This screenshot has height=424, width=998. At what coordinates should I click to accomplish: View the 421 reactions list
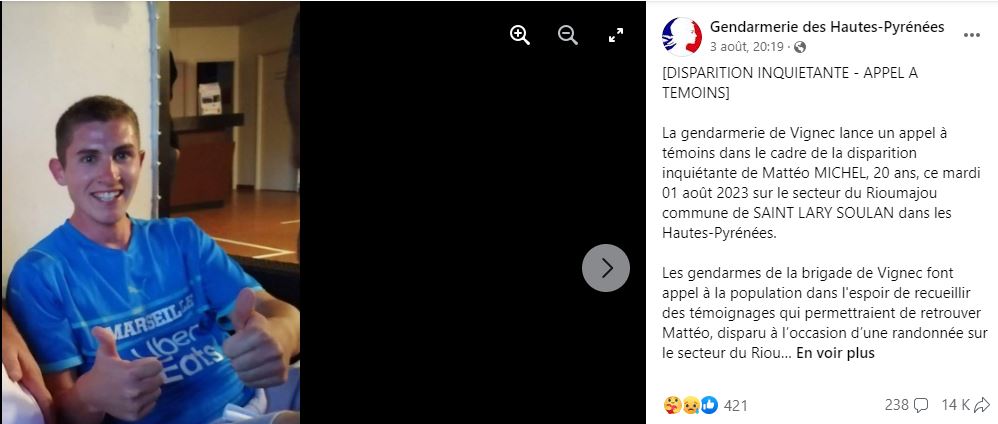(735, 405)
